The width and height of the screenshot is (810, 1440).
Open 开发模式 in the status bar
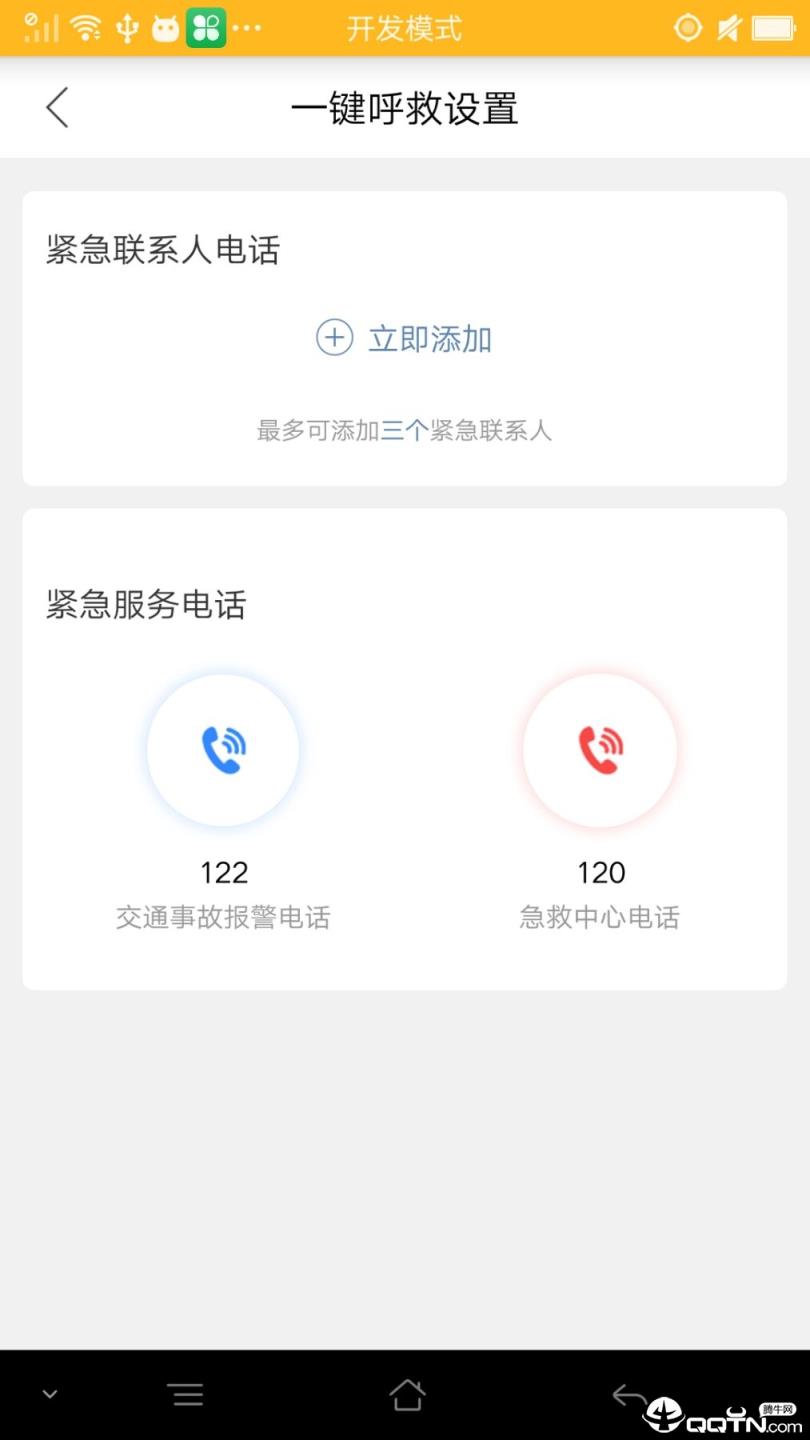click(404, 29)
